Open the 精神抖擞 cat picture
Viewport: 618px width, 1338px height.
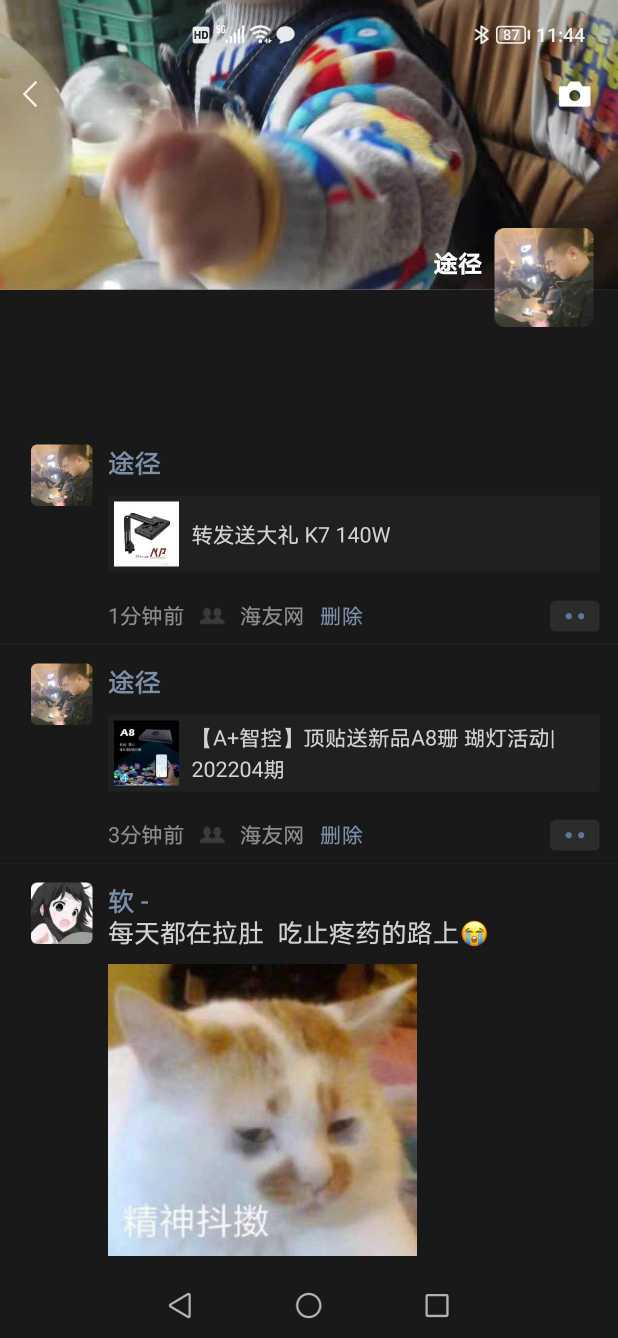click(262, 1109)
